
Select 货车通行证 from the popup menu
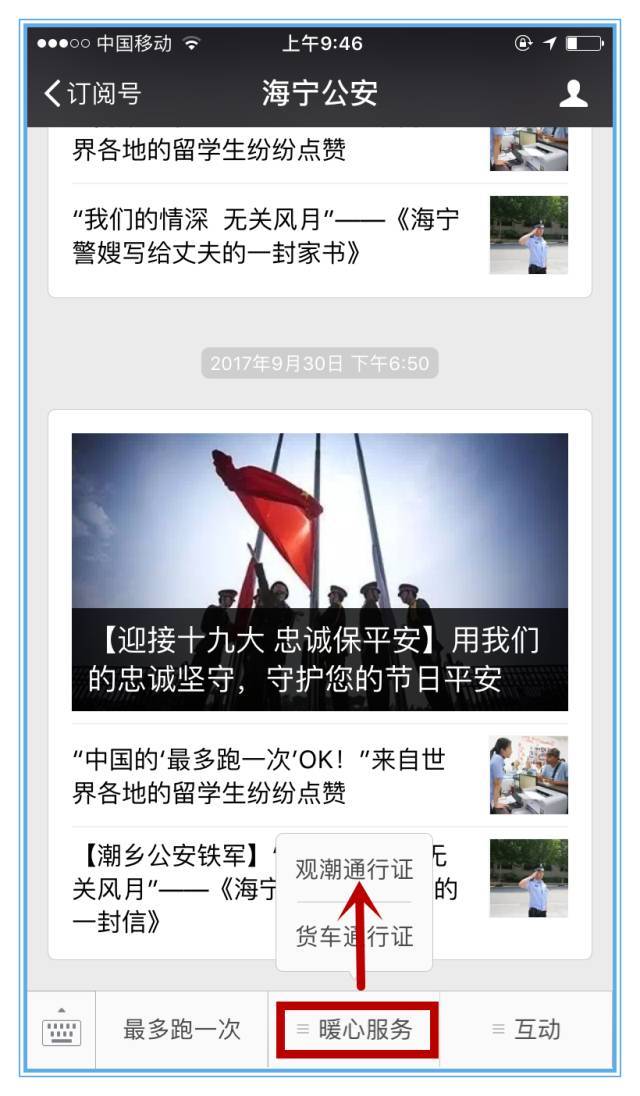click(x=354, y=937)
